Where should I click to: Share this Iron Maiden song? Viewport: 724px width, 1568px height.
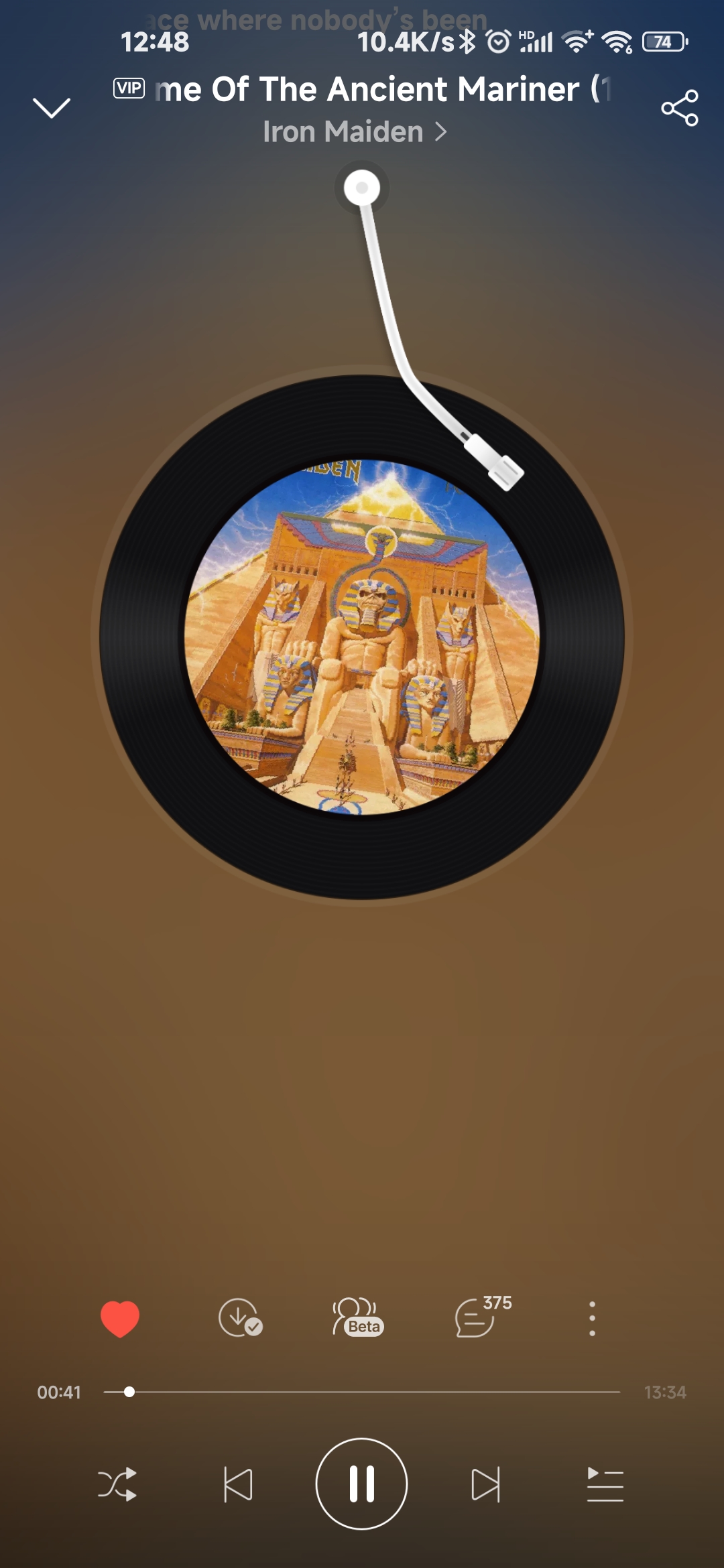tap(679, 107)
